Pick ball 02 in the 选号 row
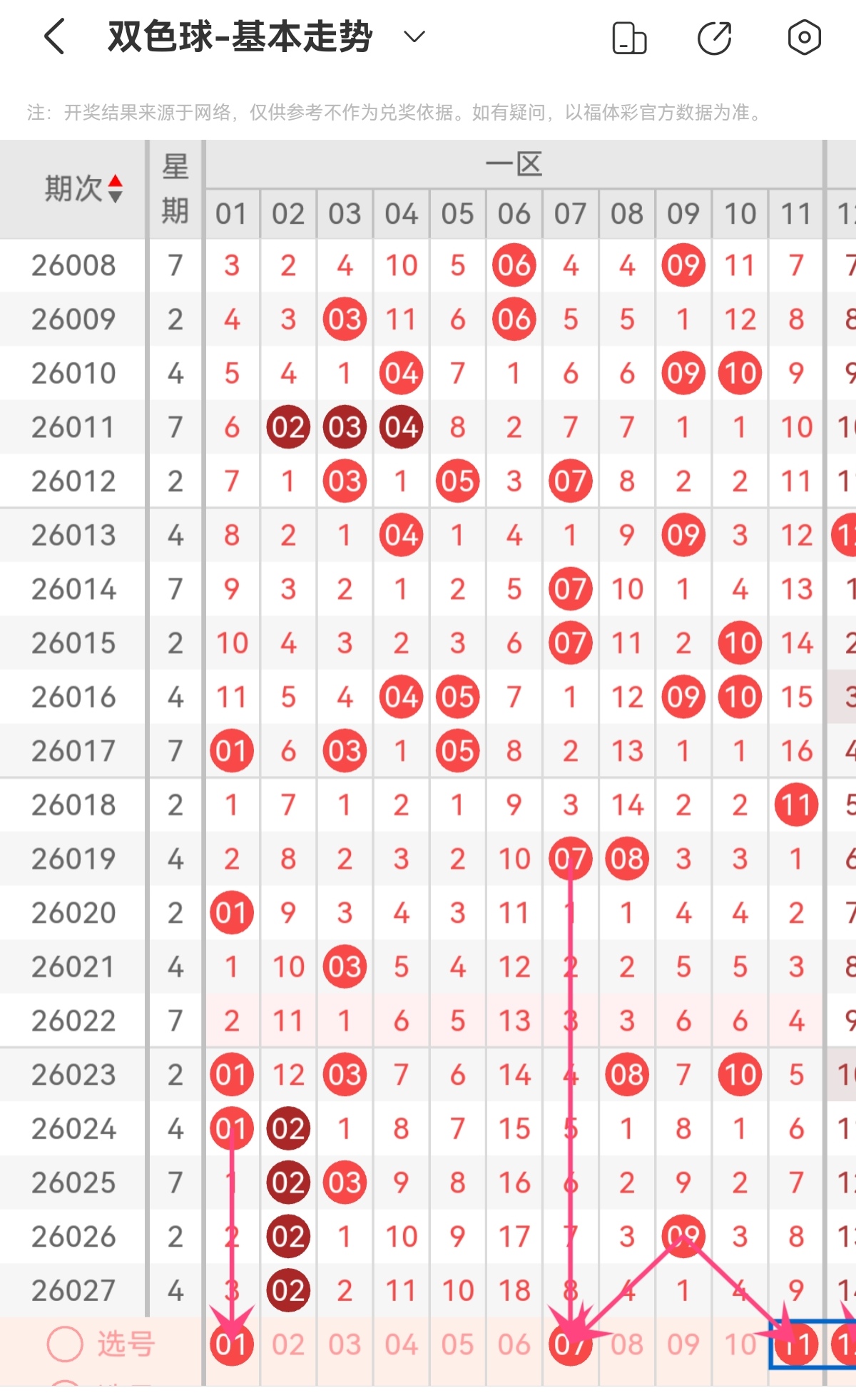 click(288, 1344)
